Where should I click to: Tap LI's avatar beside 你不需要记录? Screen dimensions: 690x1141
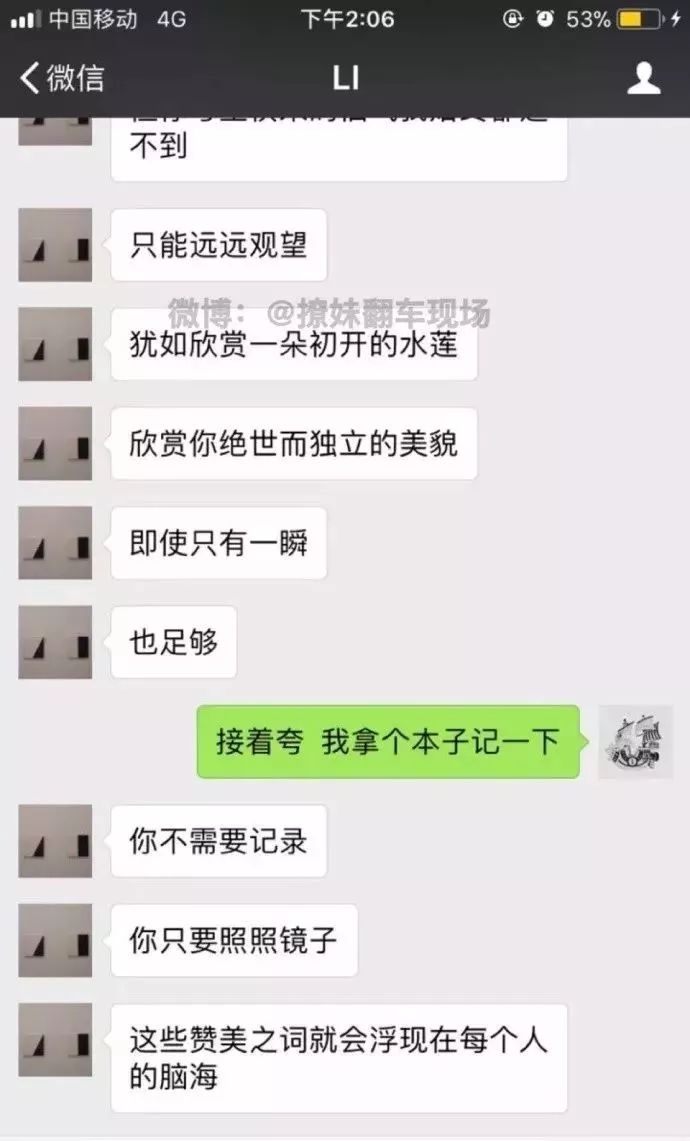pos(55,841)
